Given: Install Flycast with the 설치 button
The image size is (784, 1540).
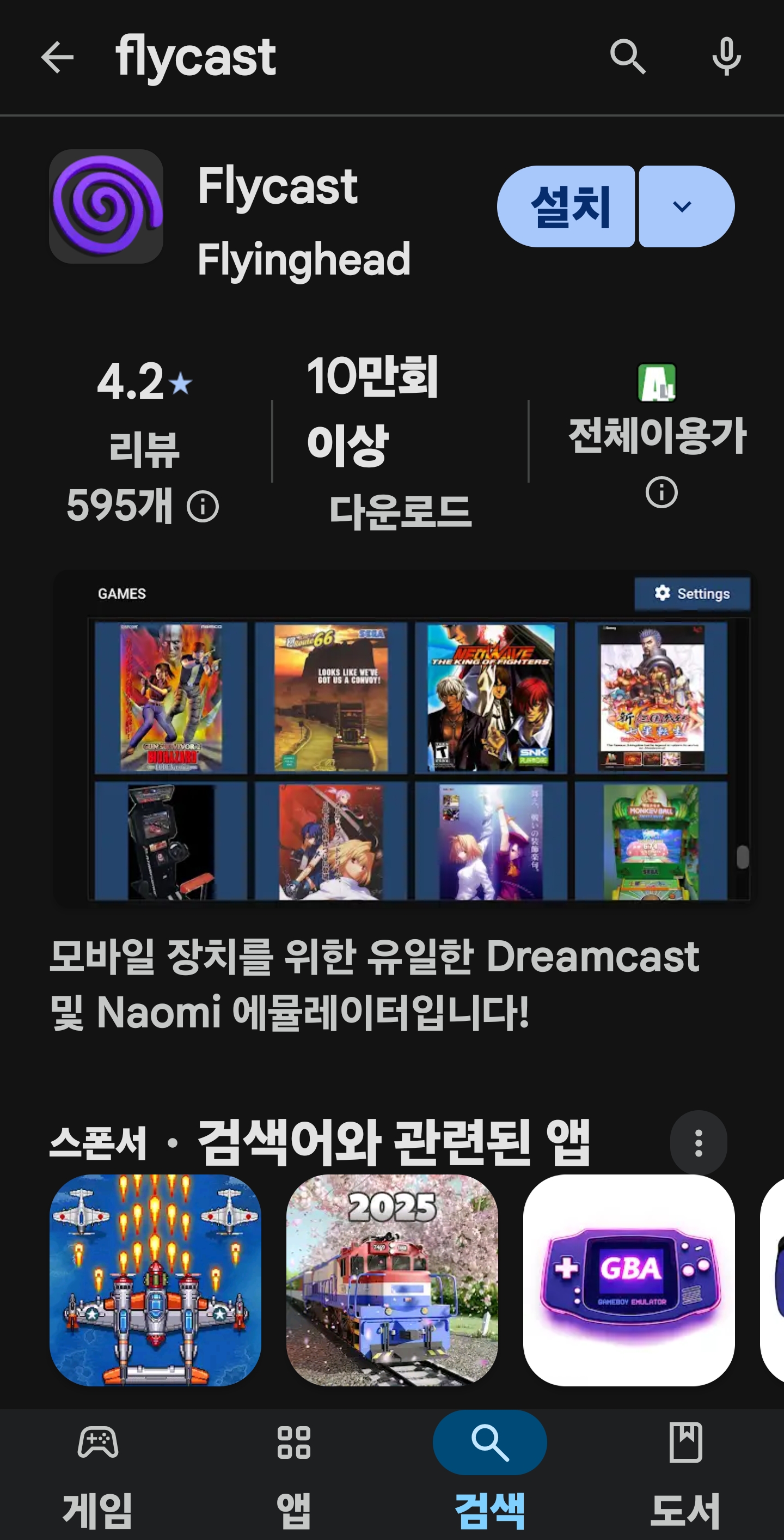Looking at the screenshot, I should click(x=566, y=206).
